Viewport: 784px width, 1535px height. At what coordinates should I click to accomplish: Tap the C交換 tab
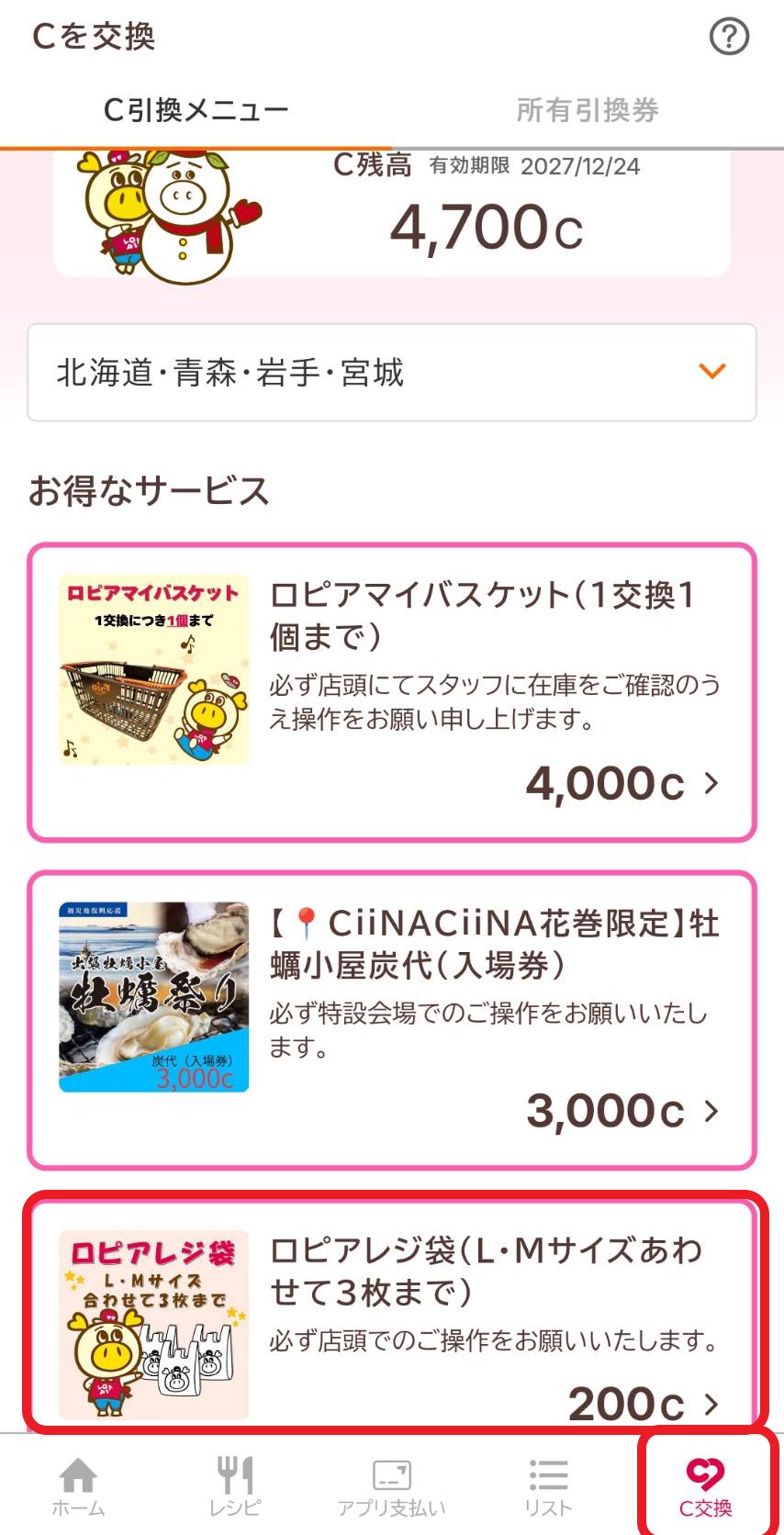coord(705,1486)
